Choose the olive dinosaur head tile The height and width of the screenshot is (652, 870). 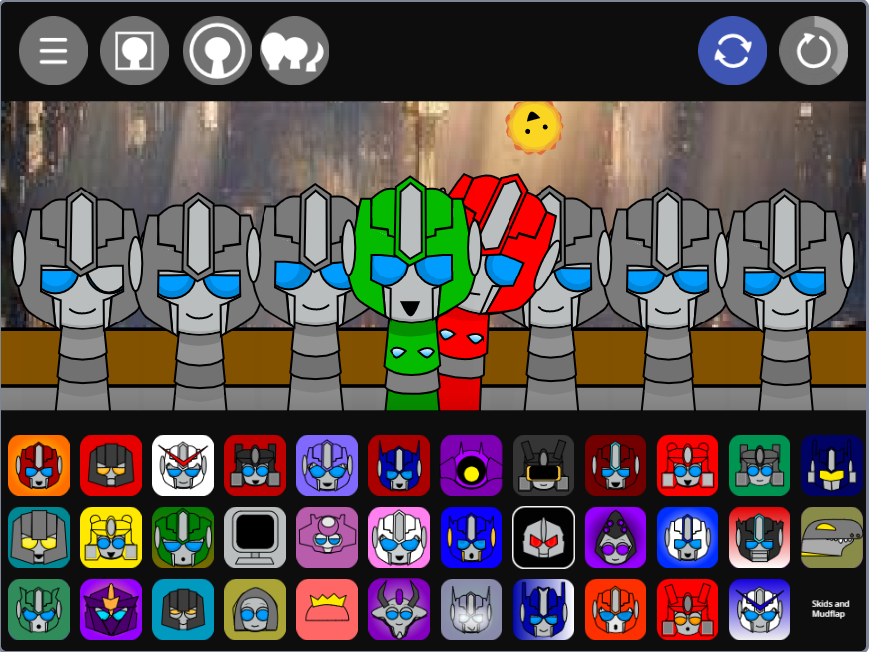click(x=831, y=537)
